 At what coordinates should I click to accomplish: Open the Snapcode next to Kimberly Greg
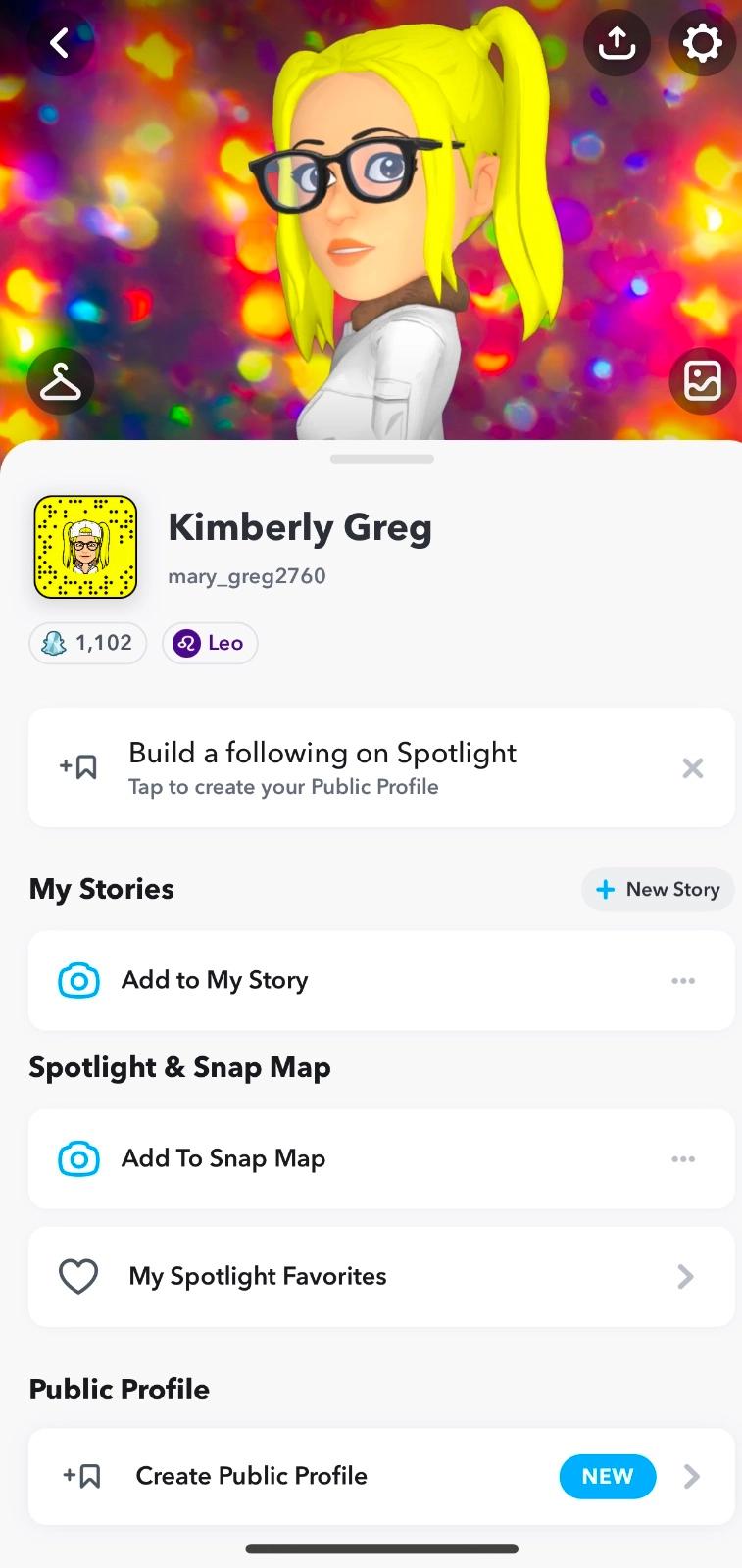(x=85, y=547)
